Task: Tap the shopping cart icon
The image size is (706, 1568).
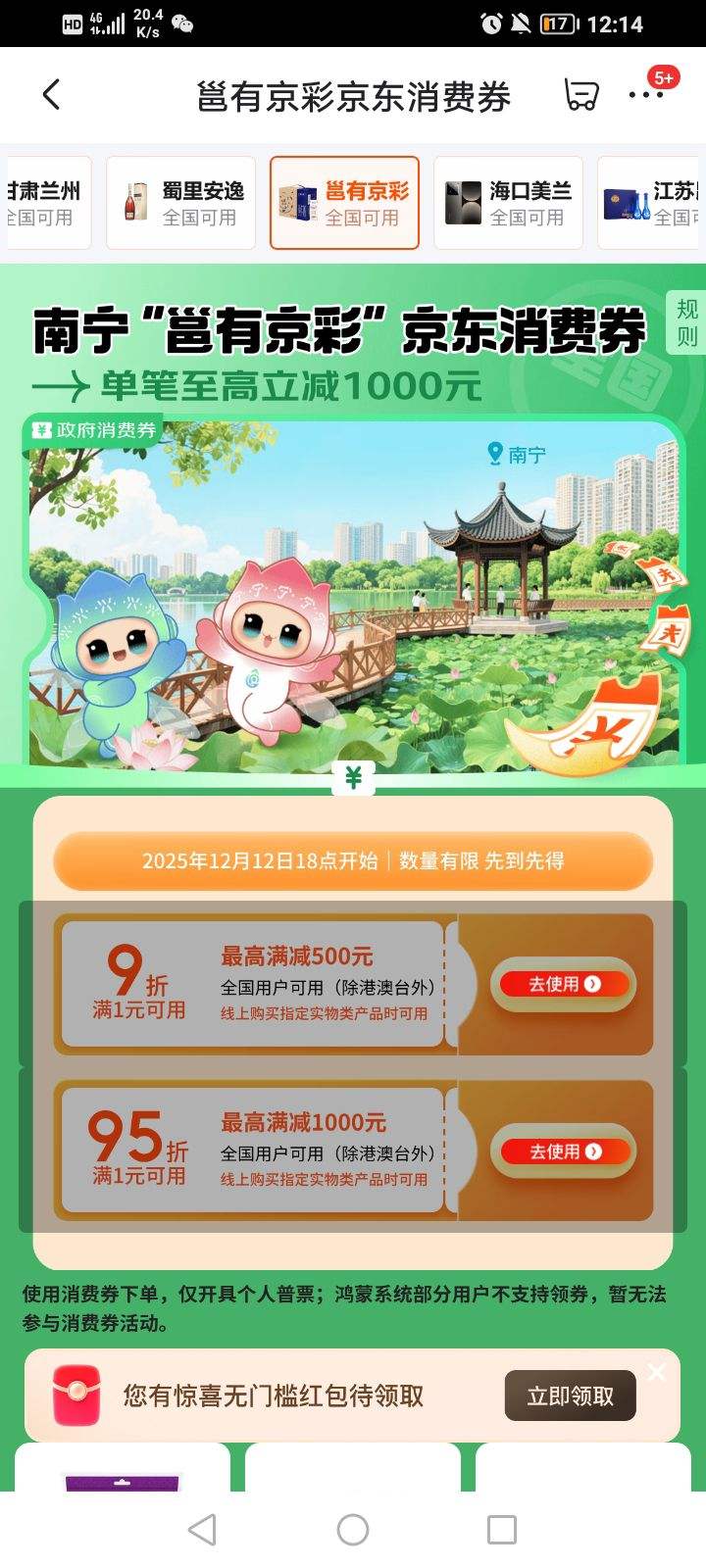Action: [x=582, y=95]
